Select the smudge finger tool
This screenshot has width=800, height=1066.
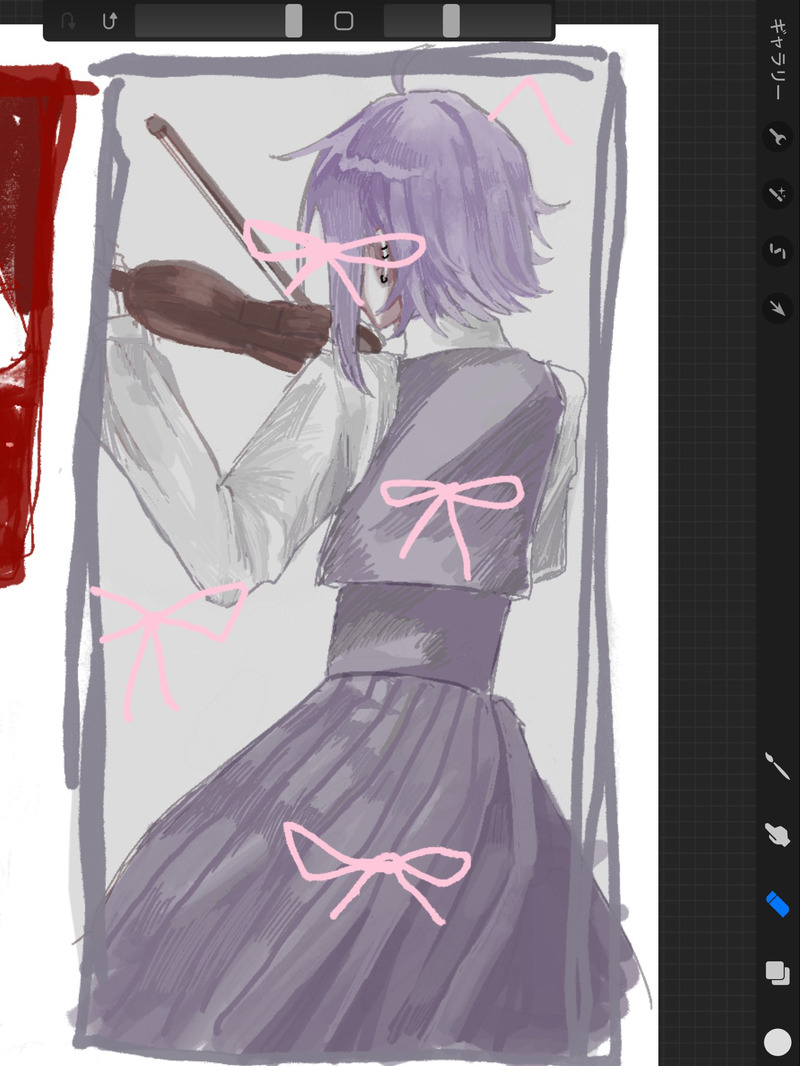(777, 836)
